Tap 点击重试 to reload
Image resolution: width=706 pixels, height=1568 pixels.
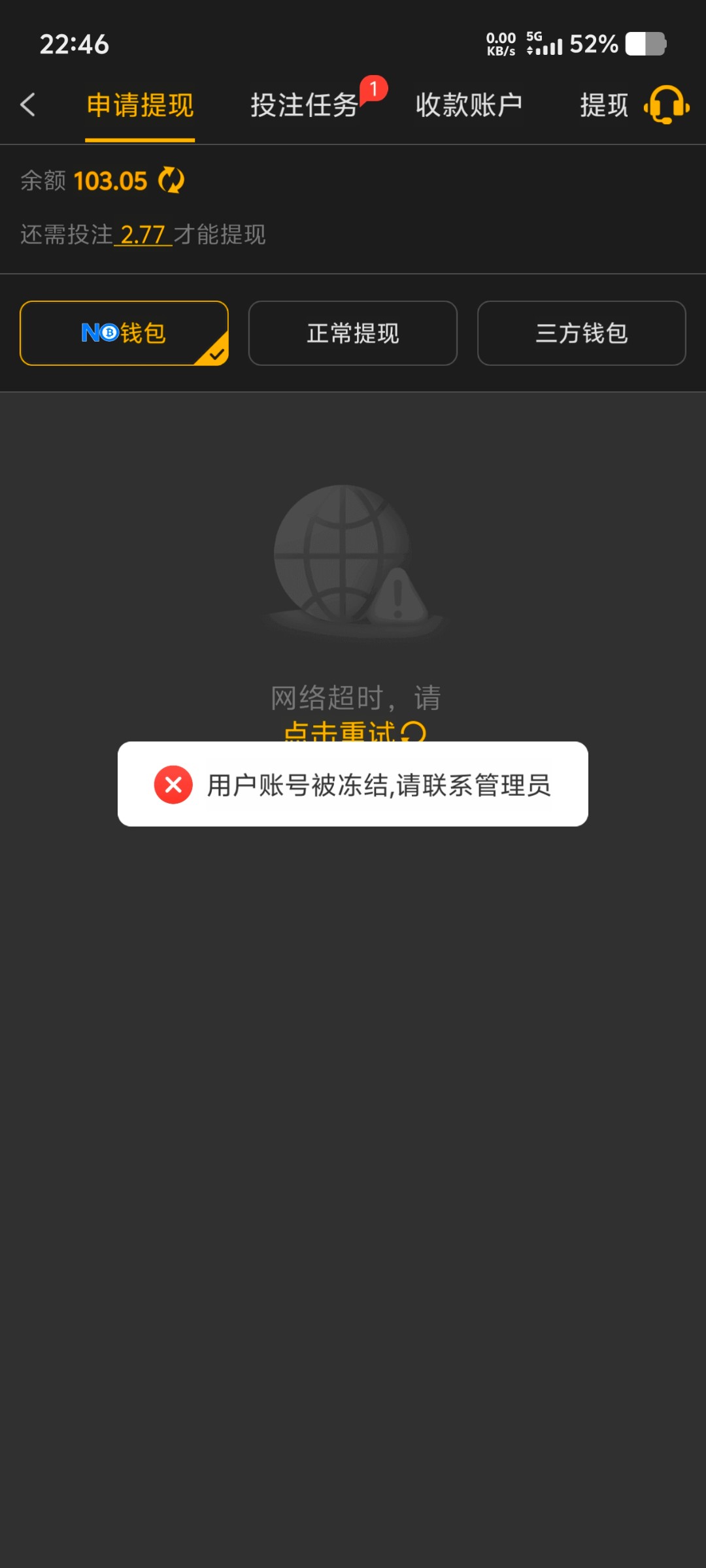[x=353, y=732]
